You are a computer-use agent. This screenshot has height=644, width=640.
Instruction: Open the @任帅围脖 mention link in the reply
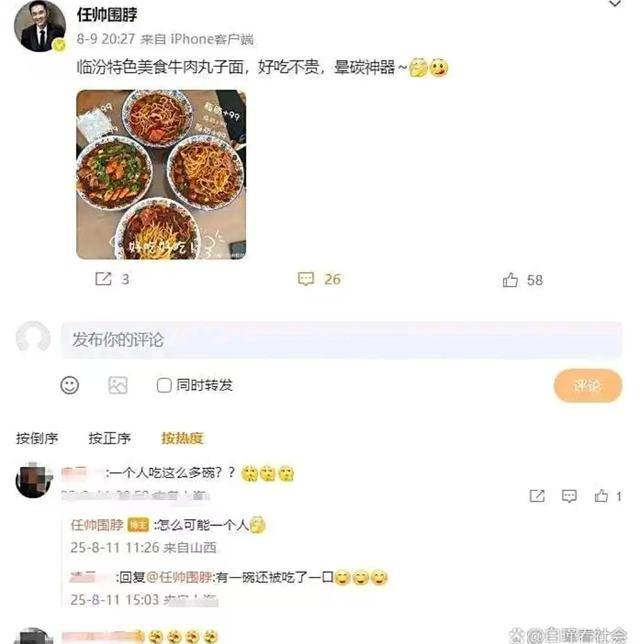click(x=180, y=577)
